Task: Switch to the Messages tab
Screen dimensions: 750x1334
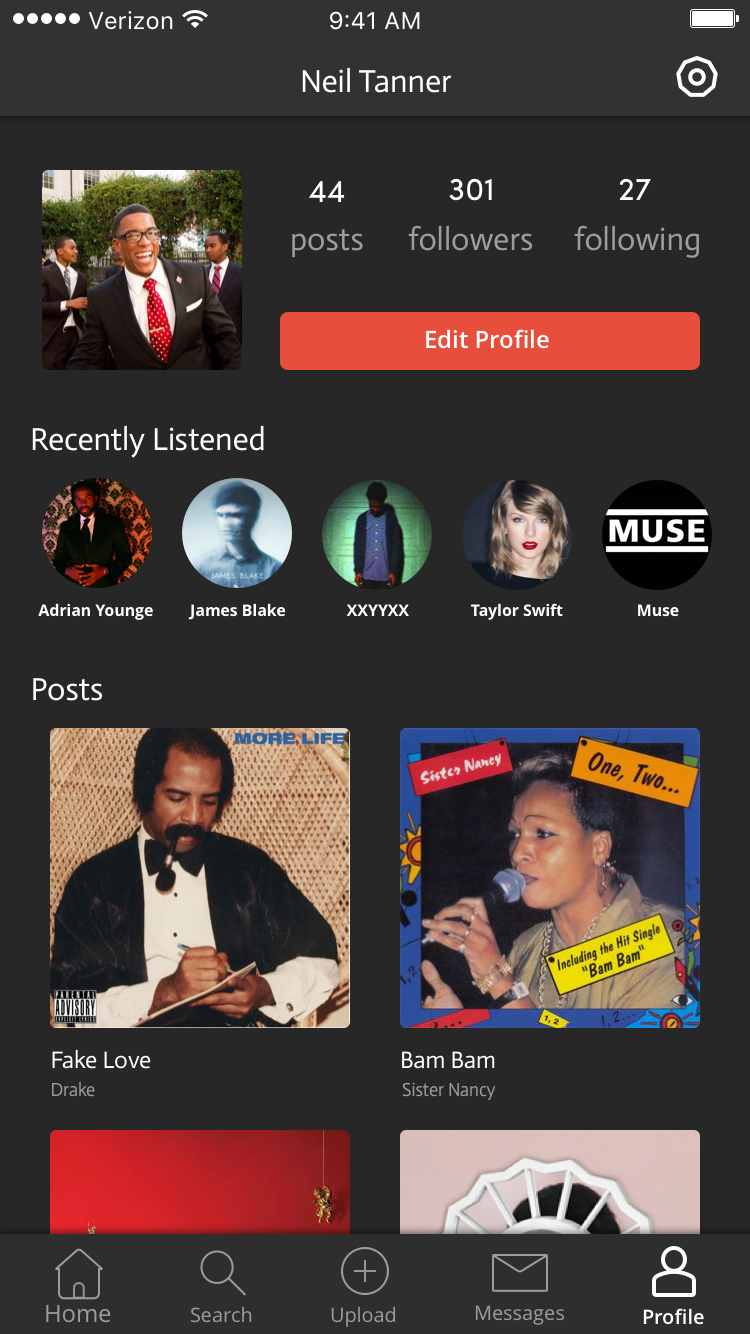Action: click(x=519, y=1286)
